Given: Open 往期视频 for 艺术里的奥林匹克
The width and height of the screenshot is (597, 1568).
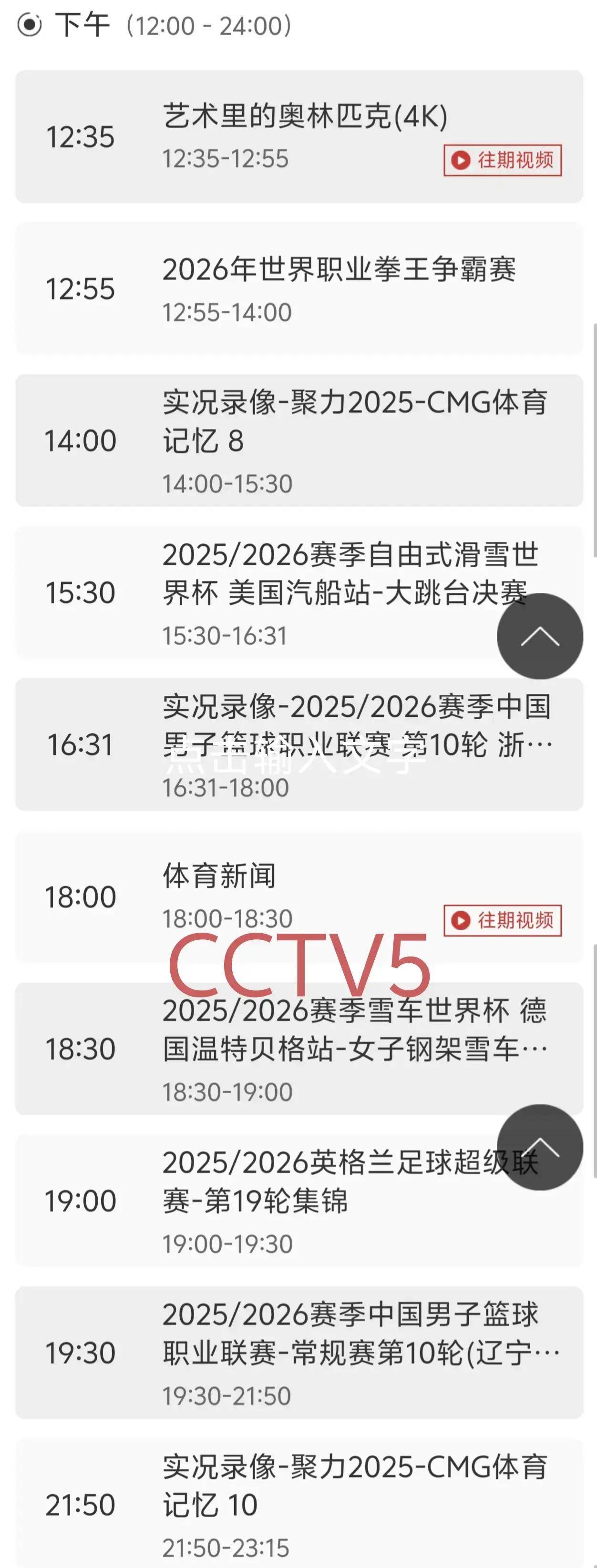Looking at the screenshot, I should [x=502, y=160].
